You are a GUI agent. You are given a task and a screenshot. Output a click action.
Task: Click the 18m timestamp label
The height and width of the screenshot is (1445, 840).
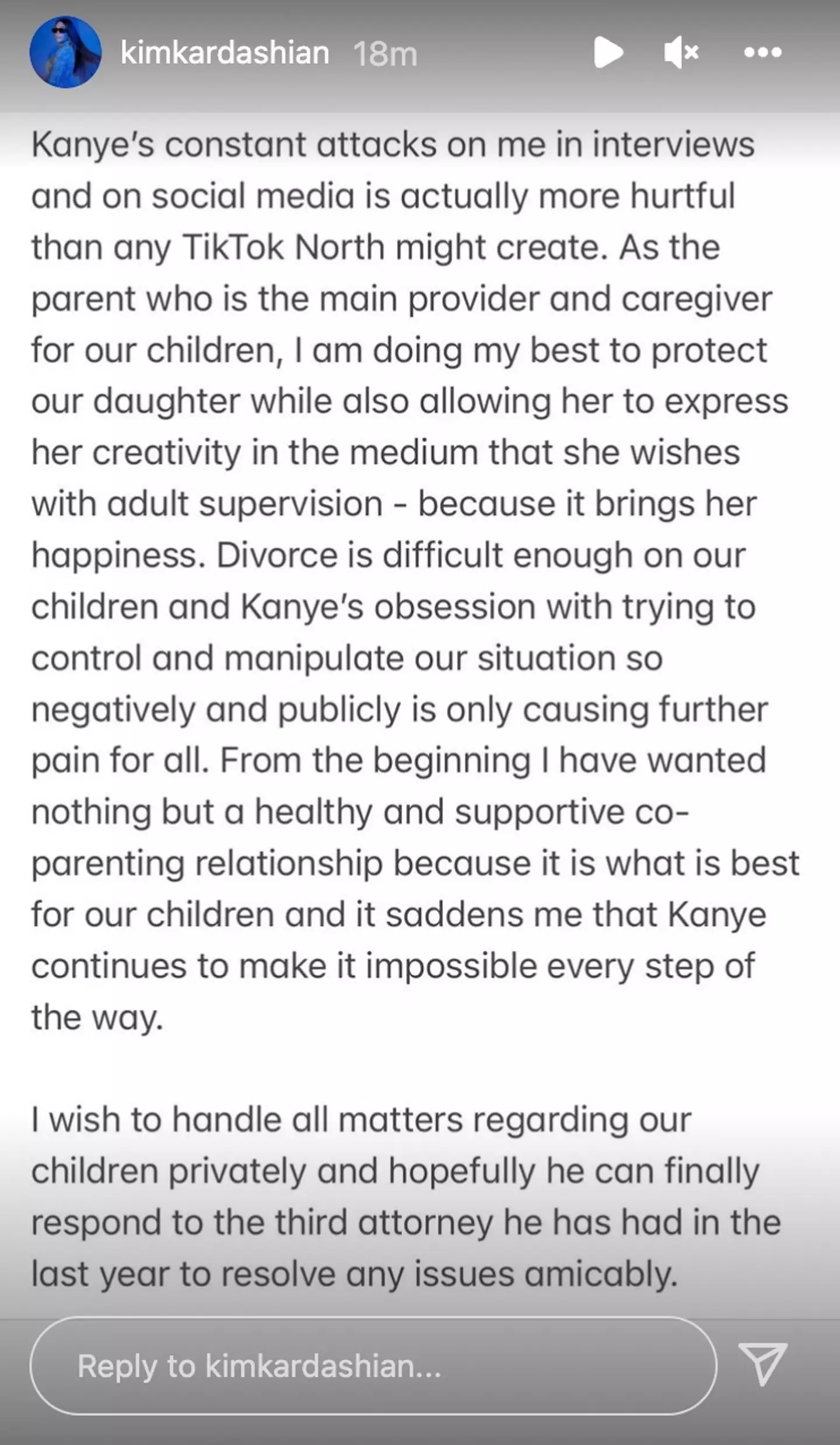[x=385, y=53]
